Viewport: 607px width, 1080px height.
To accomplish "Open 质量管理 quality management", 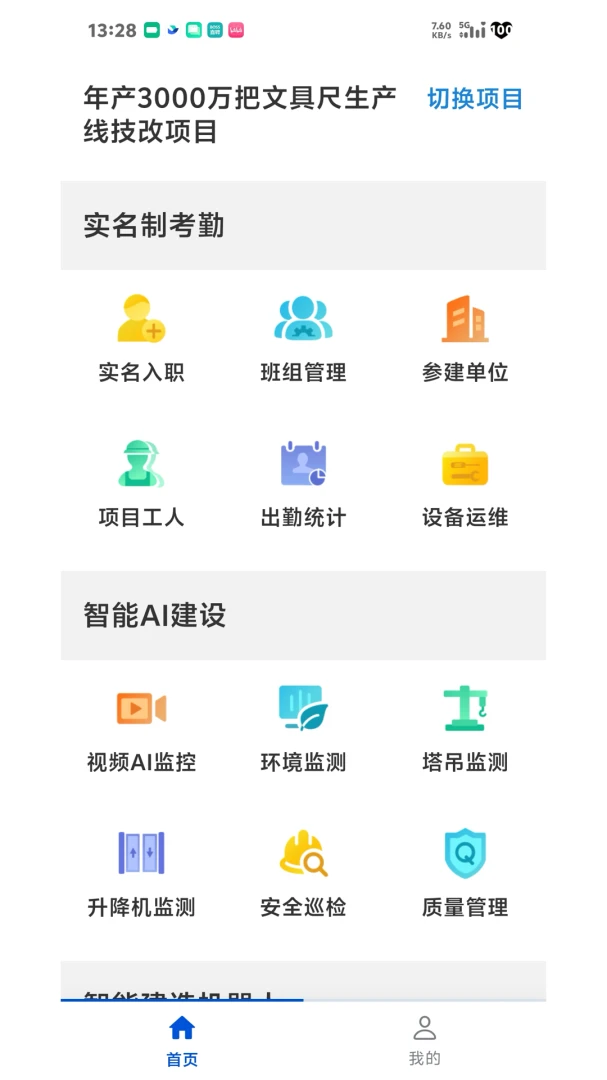I will (465, 874).
